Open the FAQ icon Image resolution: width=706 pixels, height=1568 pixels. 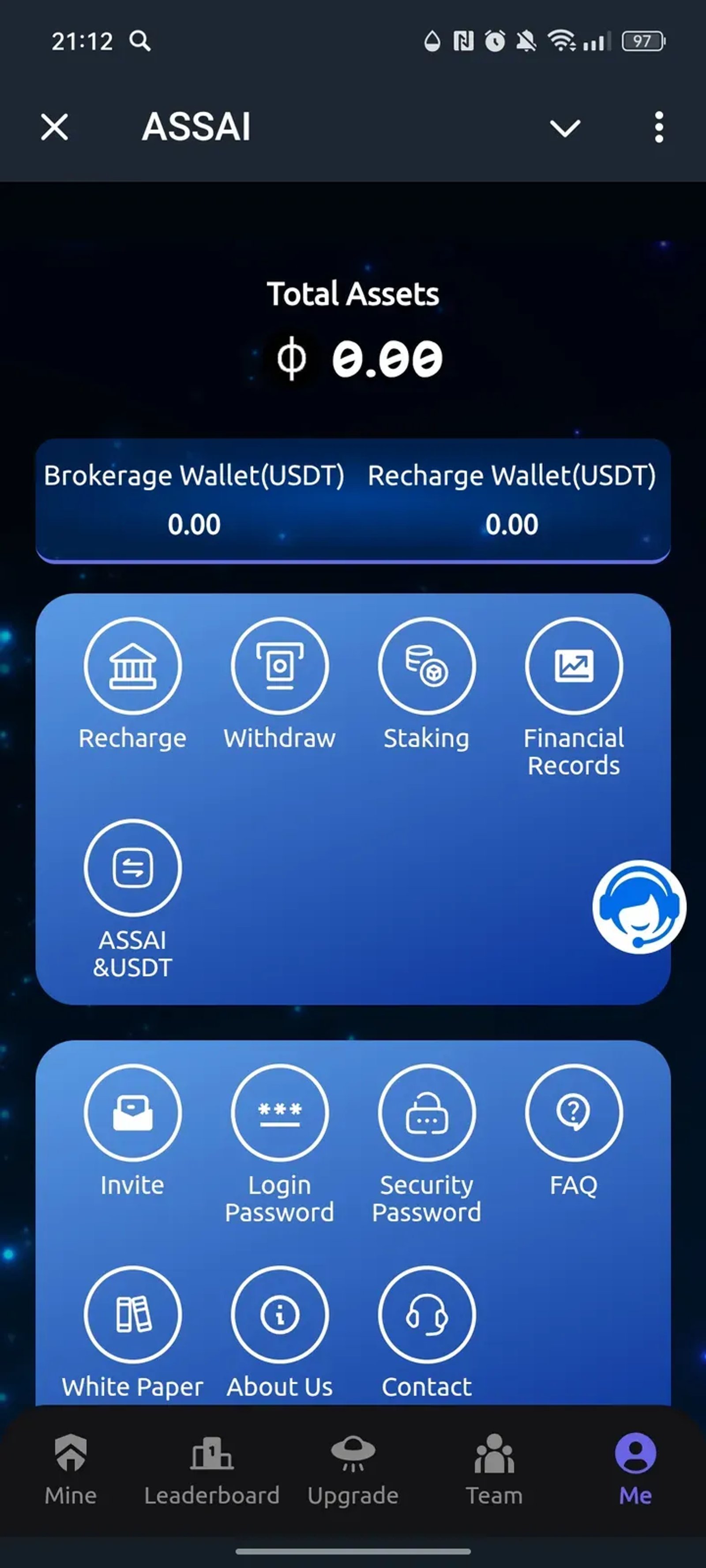coord(573,1112)
